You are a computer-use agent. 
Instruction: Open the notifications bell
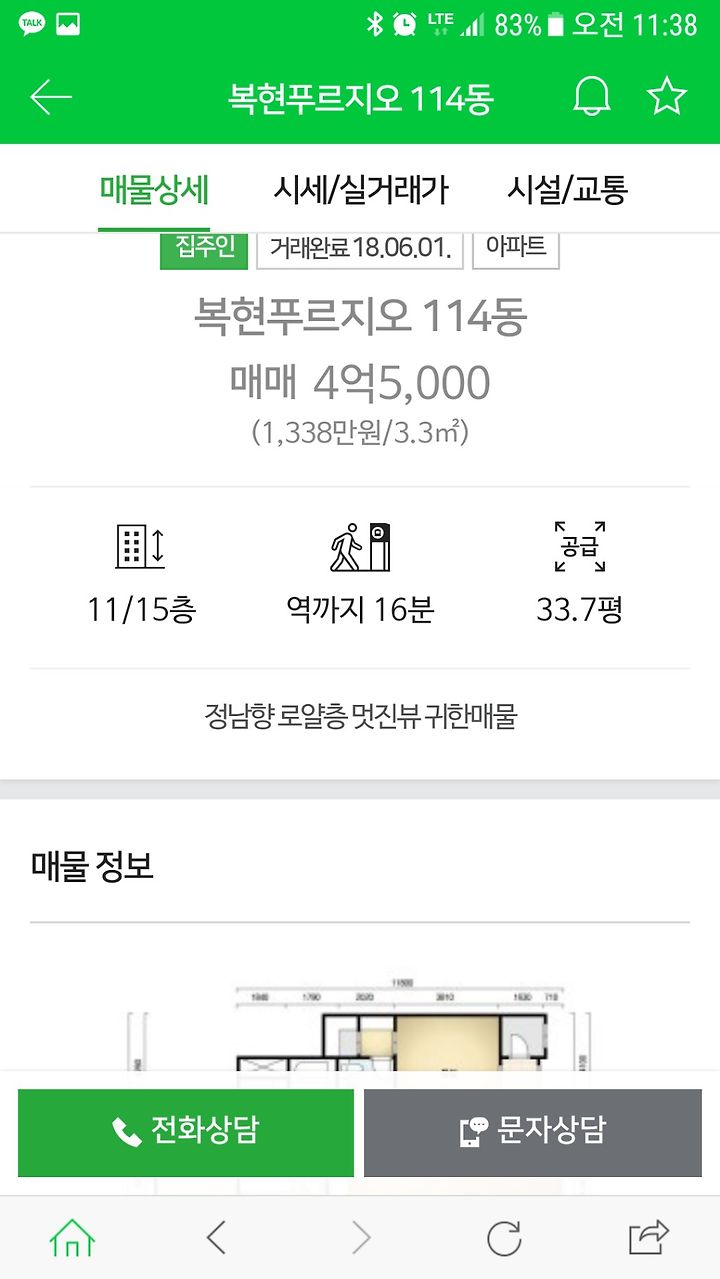coord(591,97)
